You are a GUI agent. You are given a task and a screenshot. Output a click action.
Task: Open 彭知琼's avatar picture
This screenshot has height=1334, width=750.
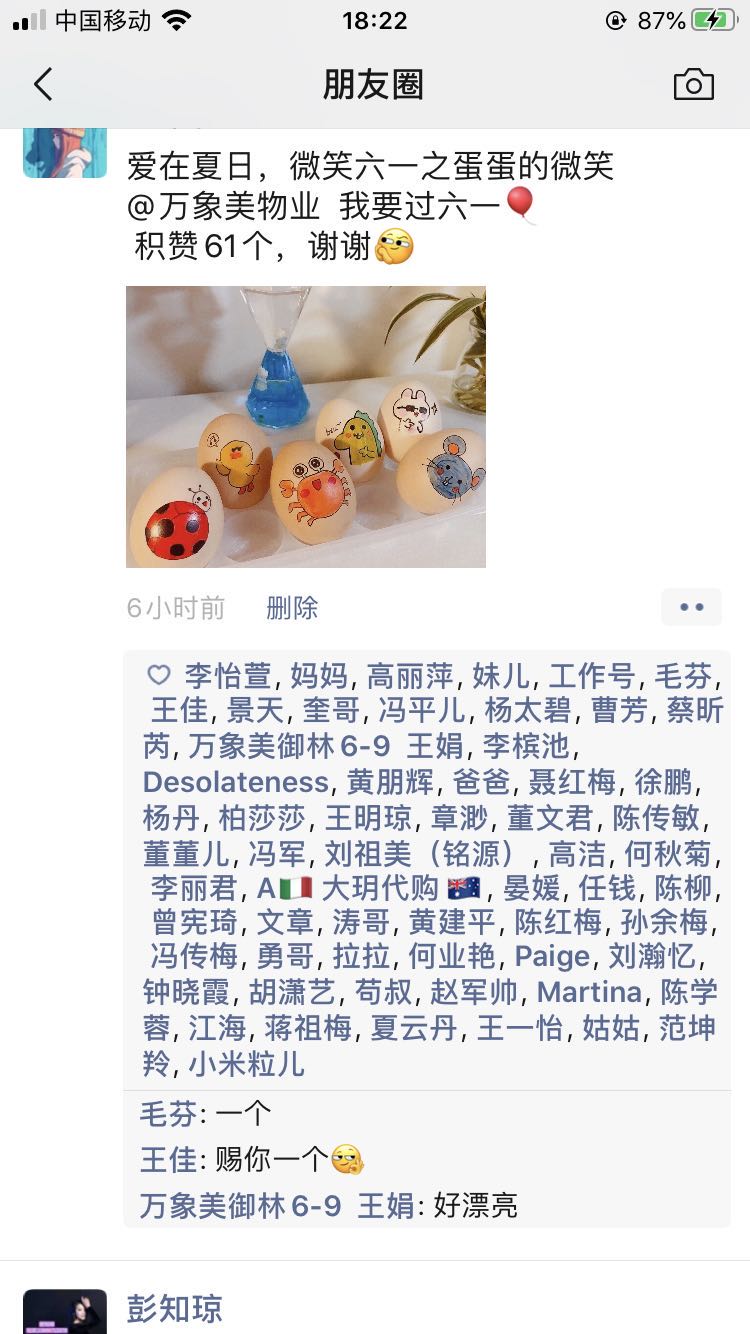tap(65, 1311)
